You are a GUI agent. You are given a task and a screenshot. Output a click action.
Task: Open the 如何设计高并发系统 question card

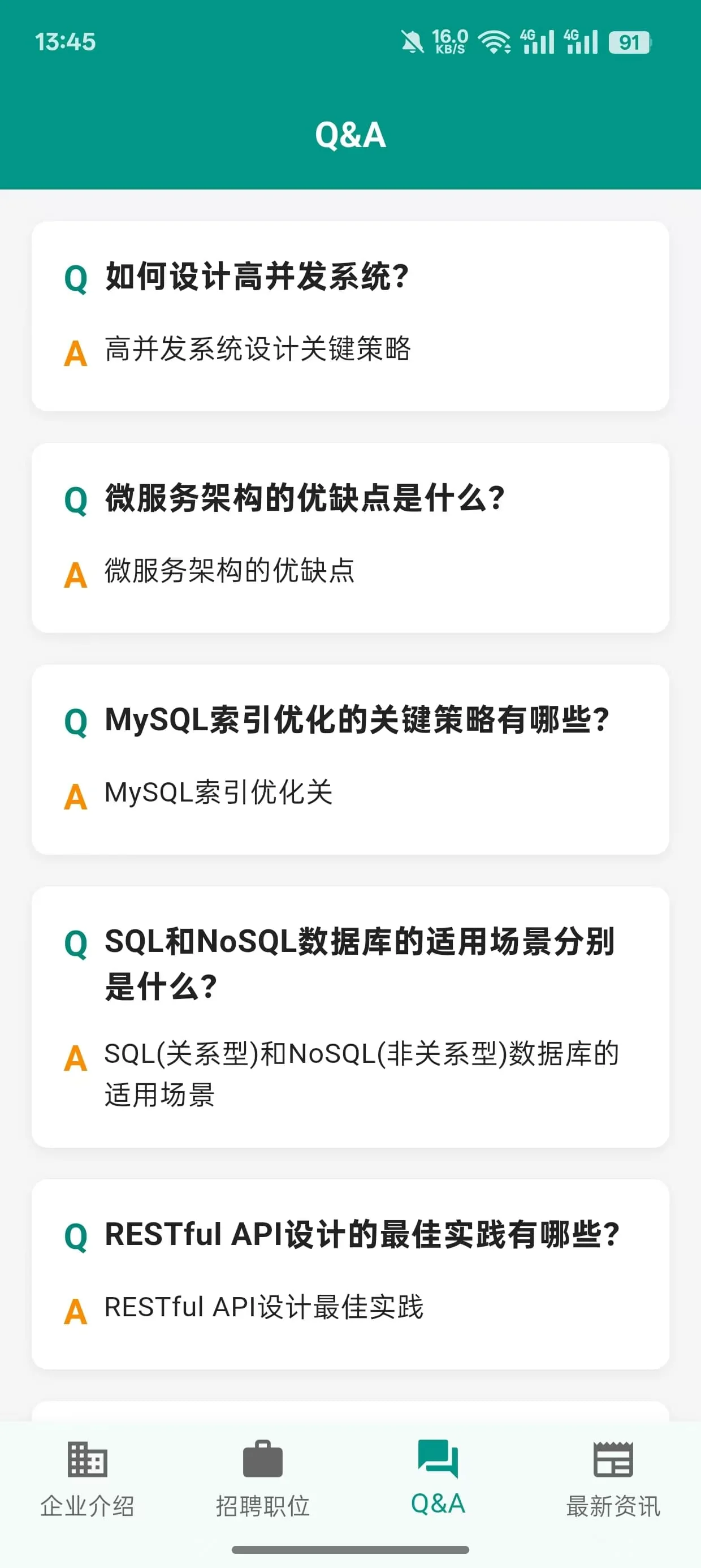(x=350, y=315)
